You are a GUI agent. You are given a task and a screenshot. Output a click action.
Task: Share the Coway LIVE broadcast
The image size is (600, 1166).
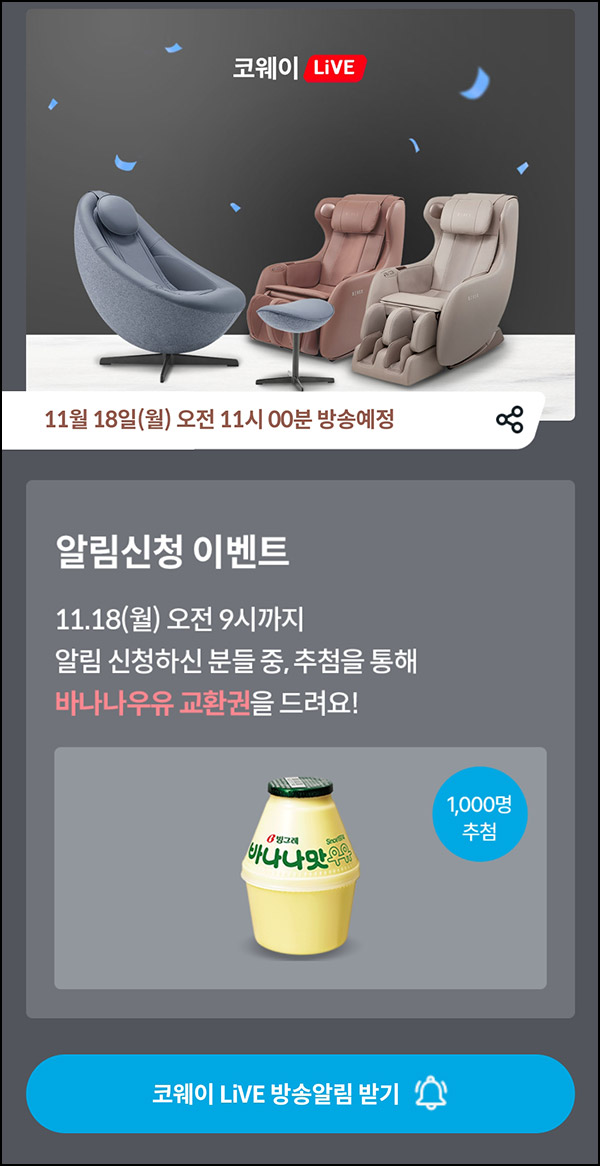(x=509, y=420)
